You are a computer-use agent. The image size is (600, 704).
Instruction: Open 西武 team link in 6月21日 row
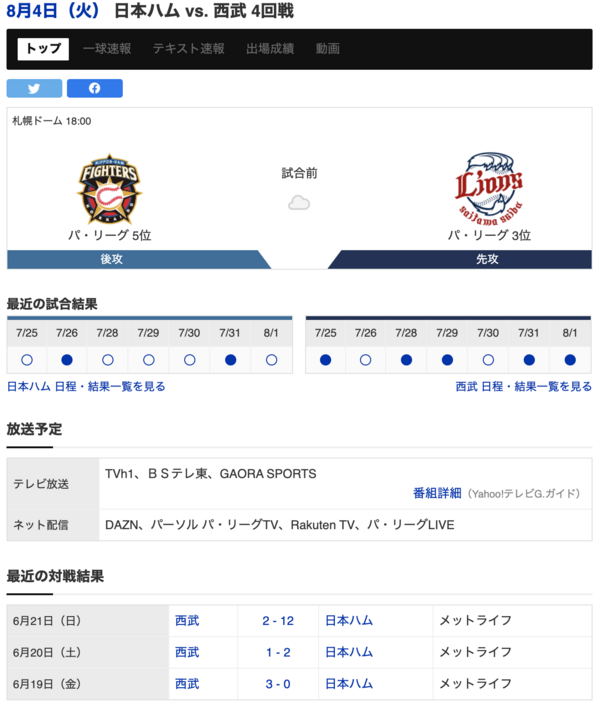[187, 621]
